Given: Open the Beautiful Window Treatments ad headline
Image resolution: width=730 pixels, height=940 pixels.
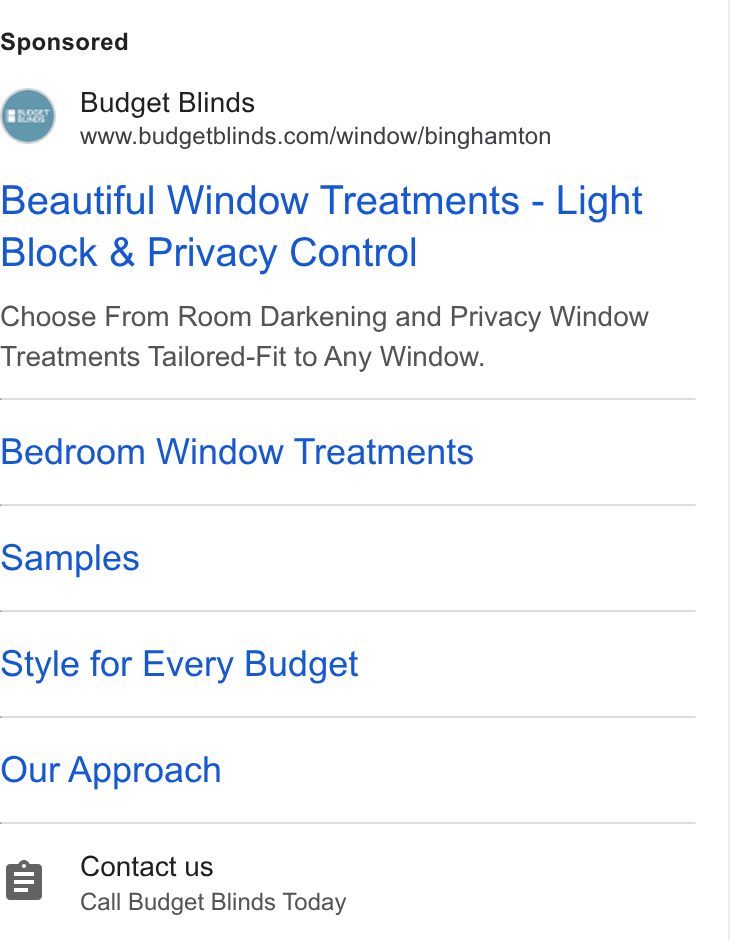Looking at the screenshot, I should (321, 226).
